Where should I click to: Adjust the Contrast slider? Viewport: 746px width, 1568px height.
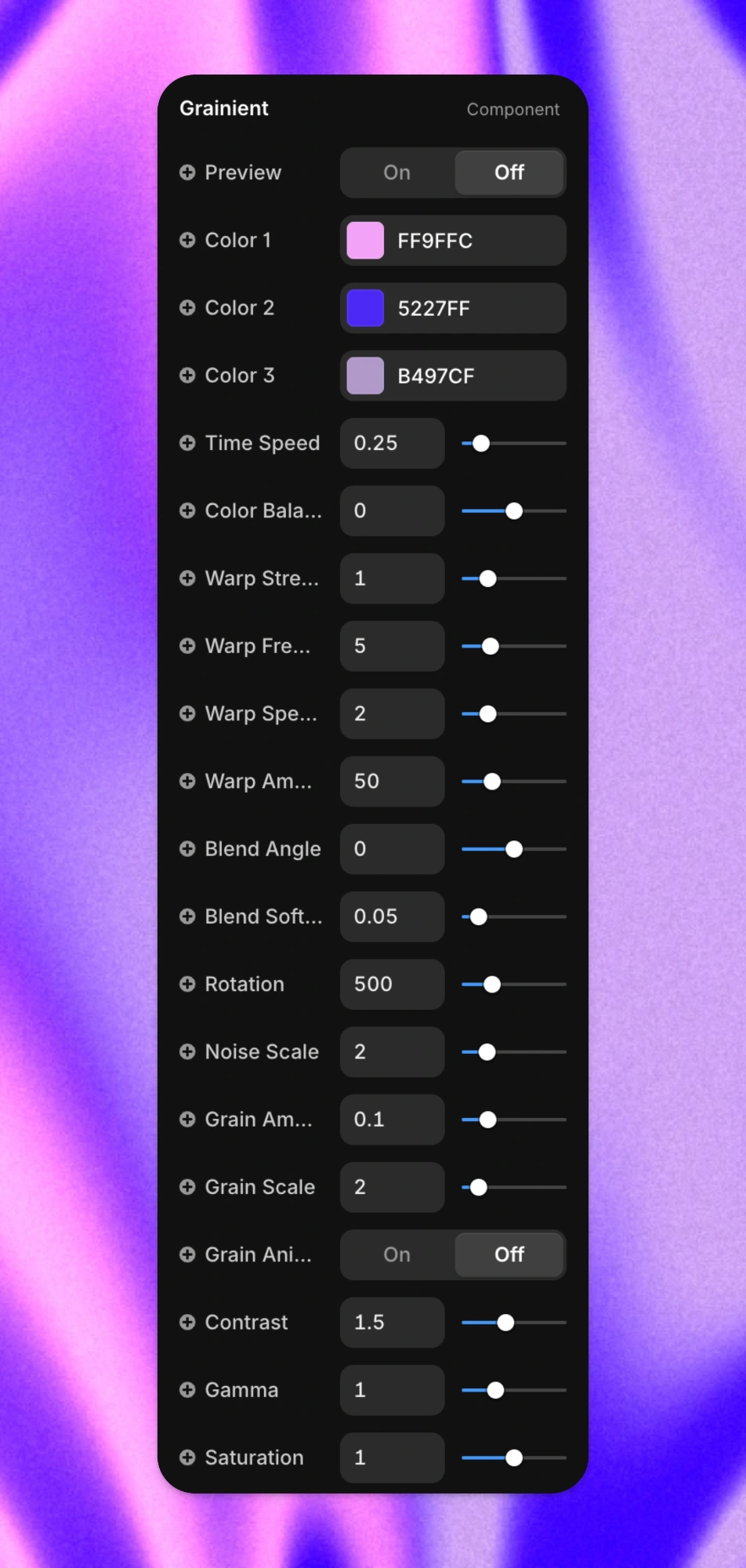coord(505,1323)
